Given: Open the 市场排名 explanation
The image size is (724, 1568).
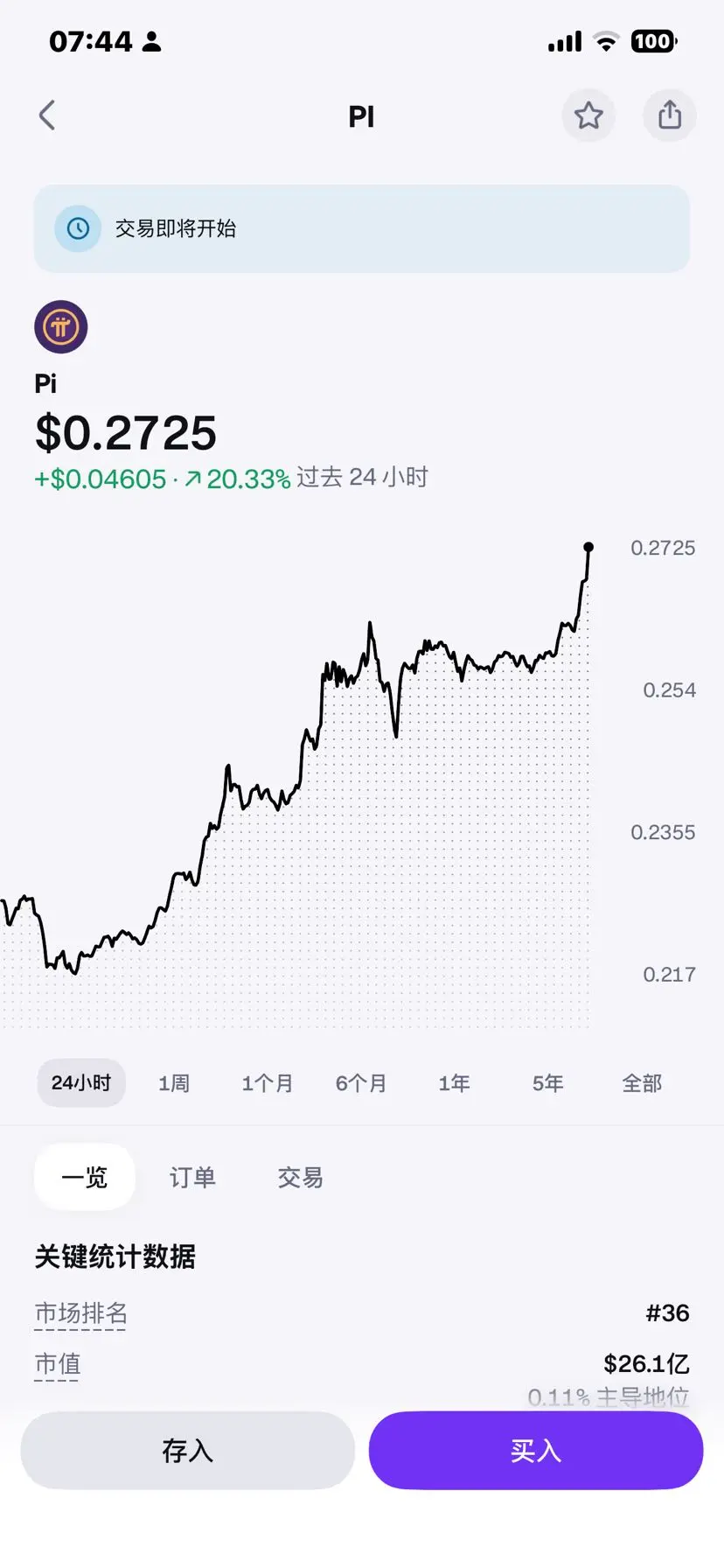Looking at the screenshot, I should [x=80, y=1313].
